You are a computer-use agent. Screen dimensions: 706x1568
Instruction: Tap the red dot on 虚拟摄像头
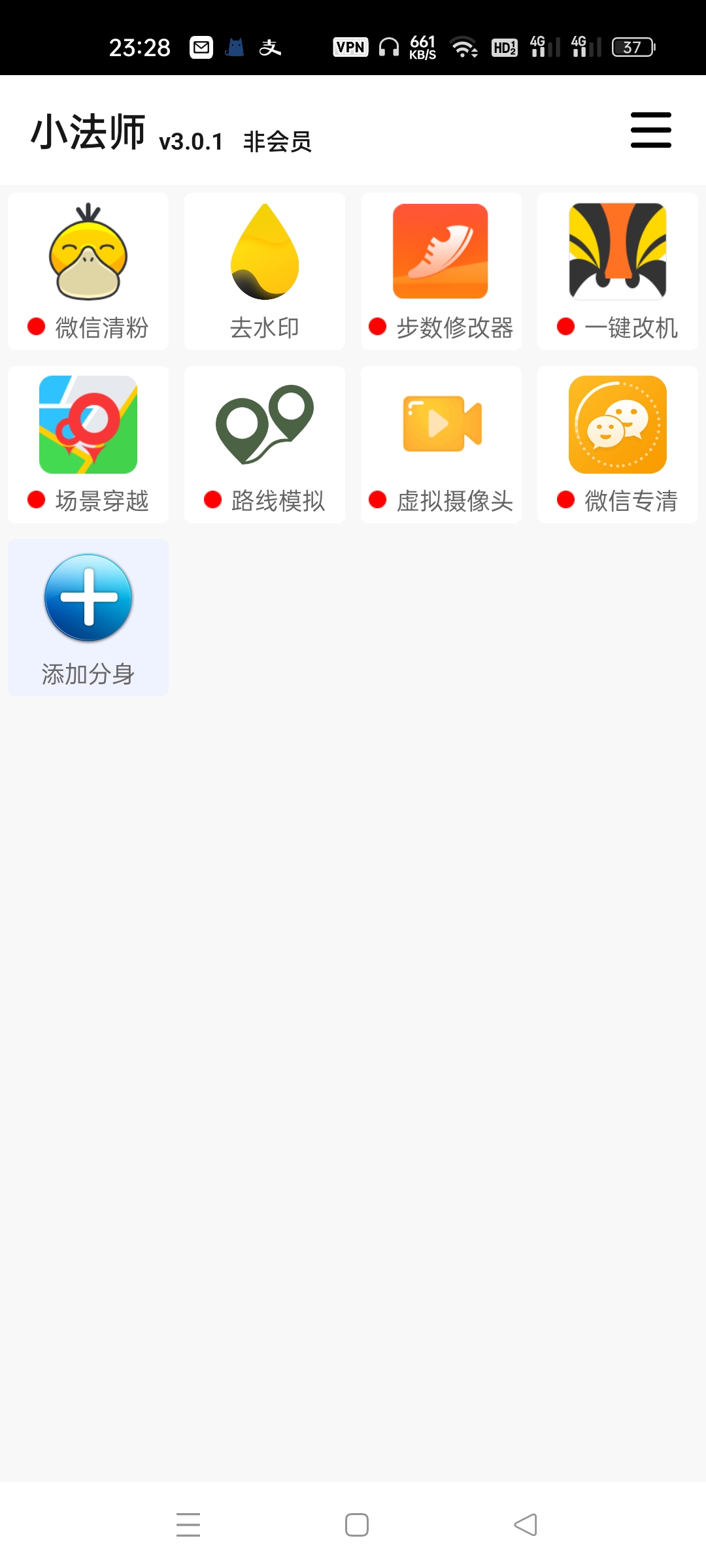[x=378, y=500]
